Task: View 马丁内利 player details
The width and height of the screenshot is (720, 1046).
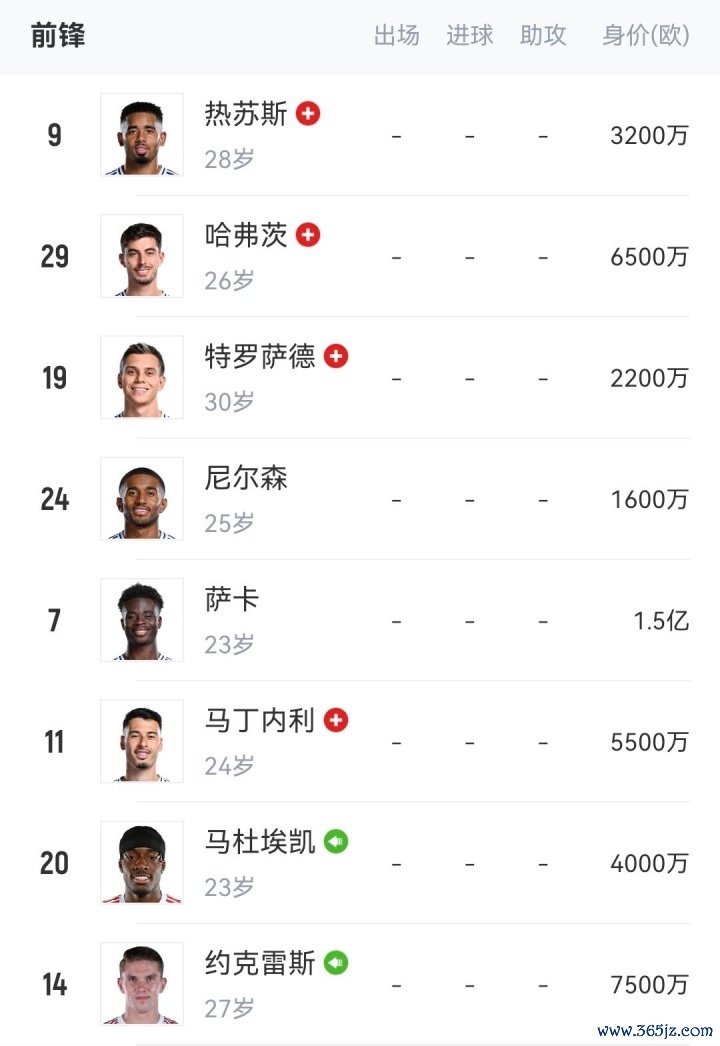Action: pyautogui.click(x=260, y=721)
